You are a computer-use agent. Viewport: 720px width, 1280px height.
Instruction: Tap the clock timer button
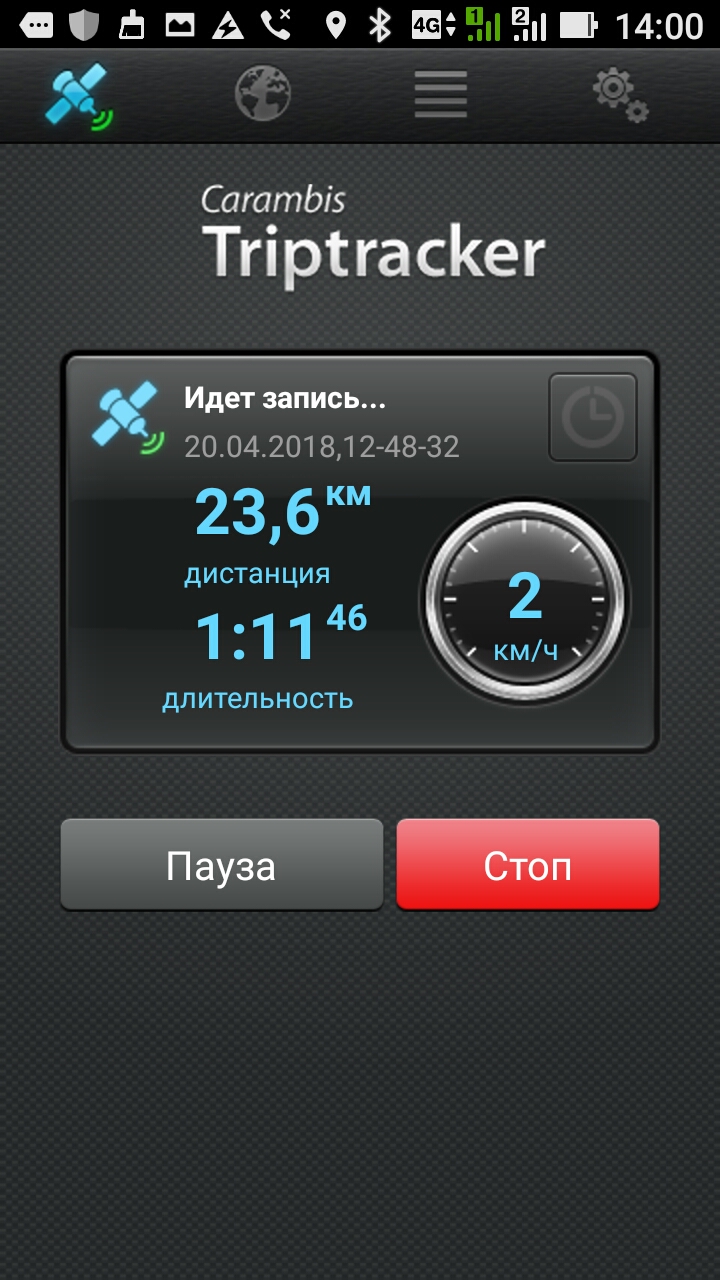coord(593,417)
